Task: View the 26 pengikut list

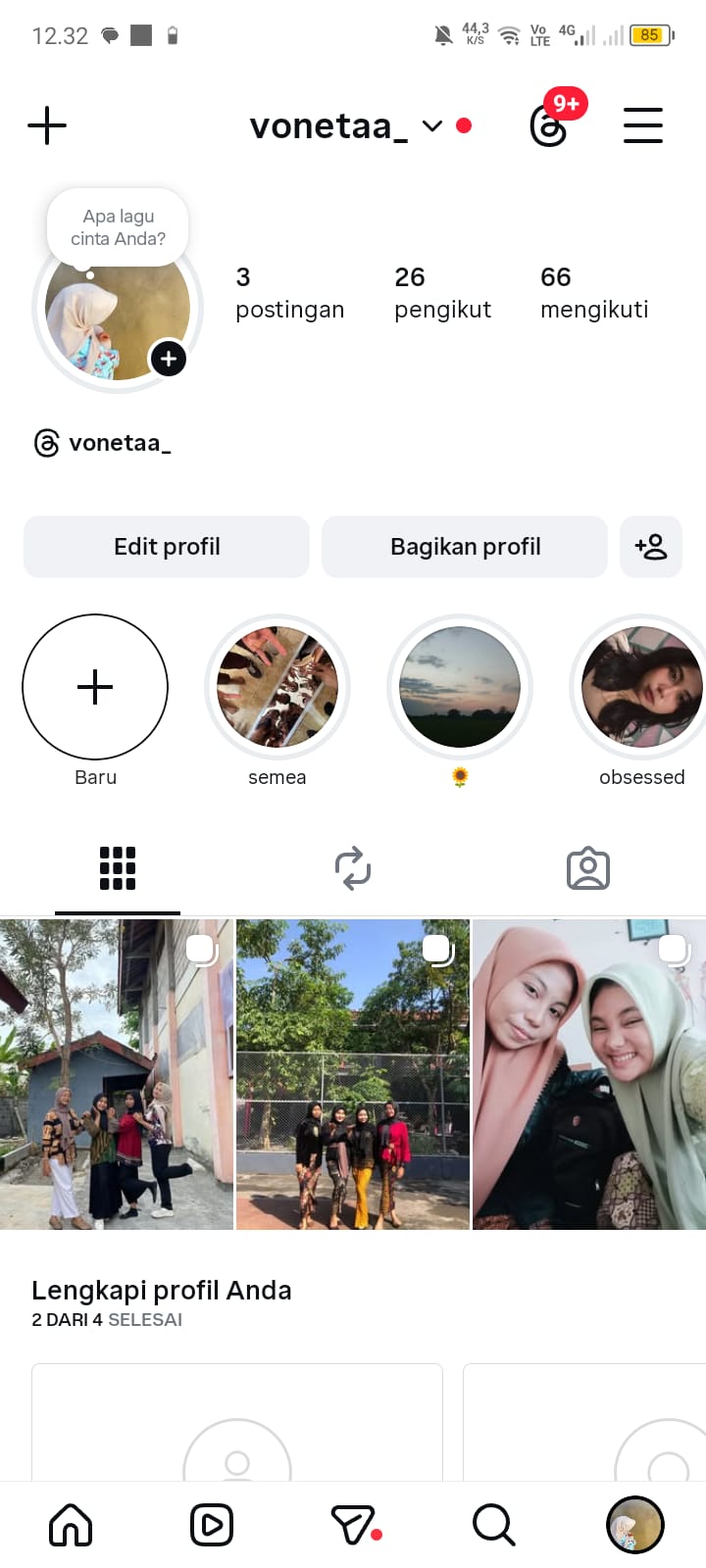Action: tap(442, 293)
